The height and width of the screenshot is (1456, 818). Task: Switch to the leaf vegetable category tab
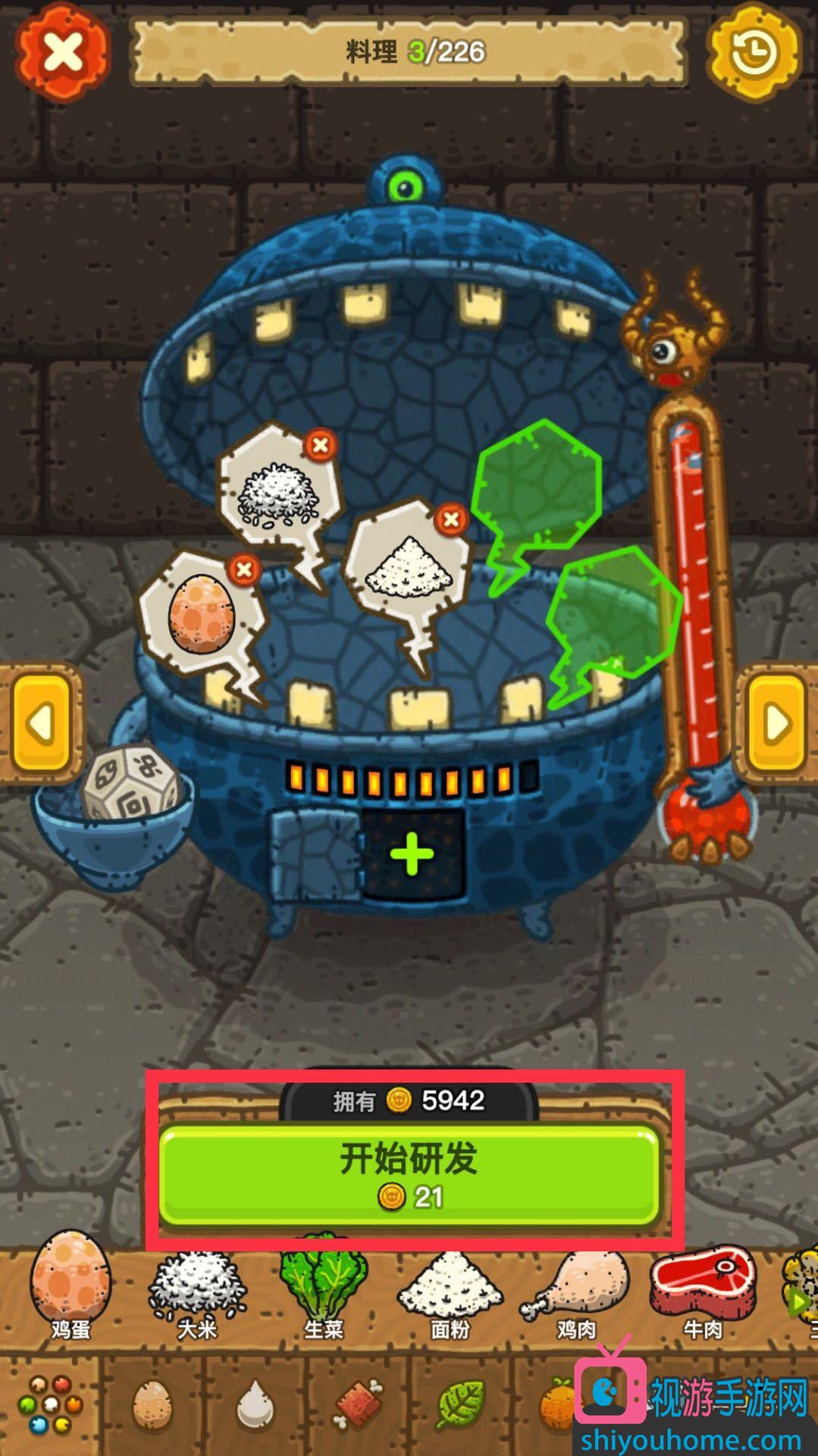point(461,1406)
